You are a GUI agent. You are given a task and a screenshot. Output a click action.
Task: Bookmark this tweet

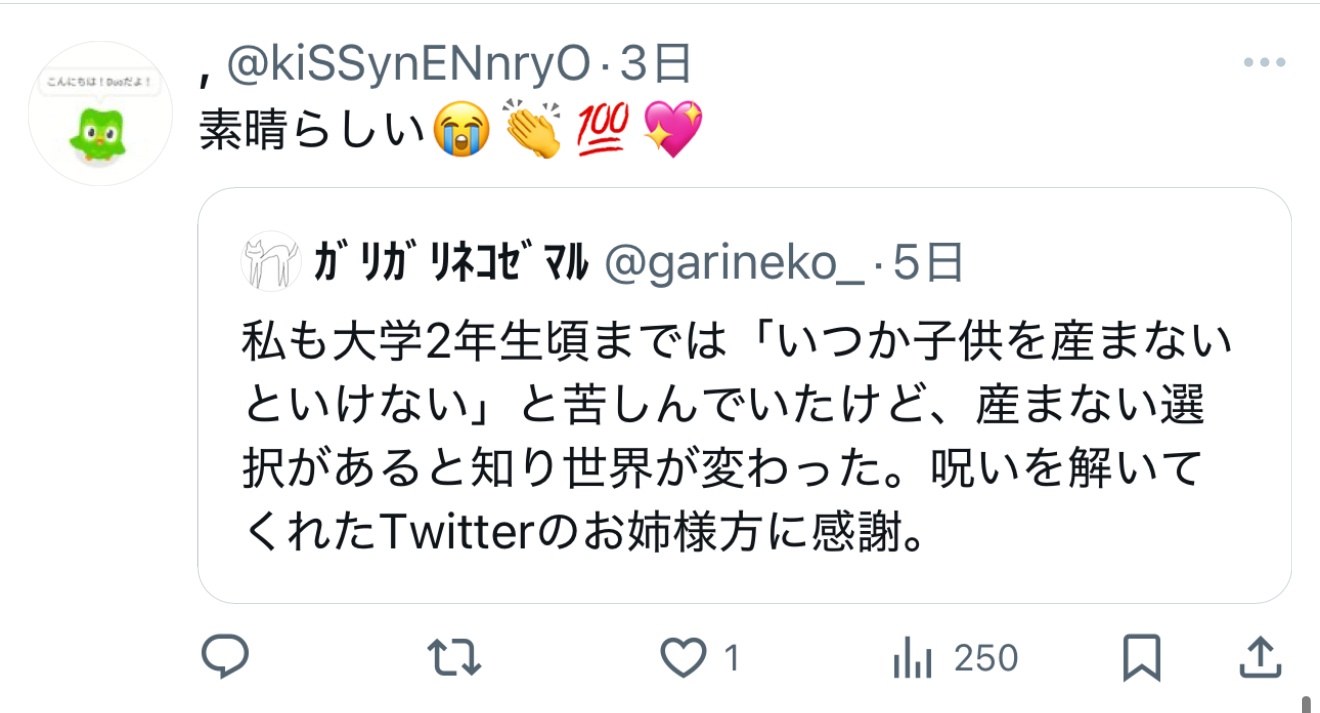1141,659
